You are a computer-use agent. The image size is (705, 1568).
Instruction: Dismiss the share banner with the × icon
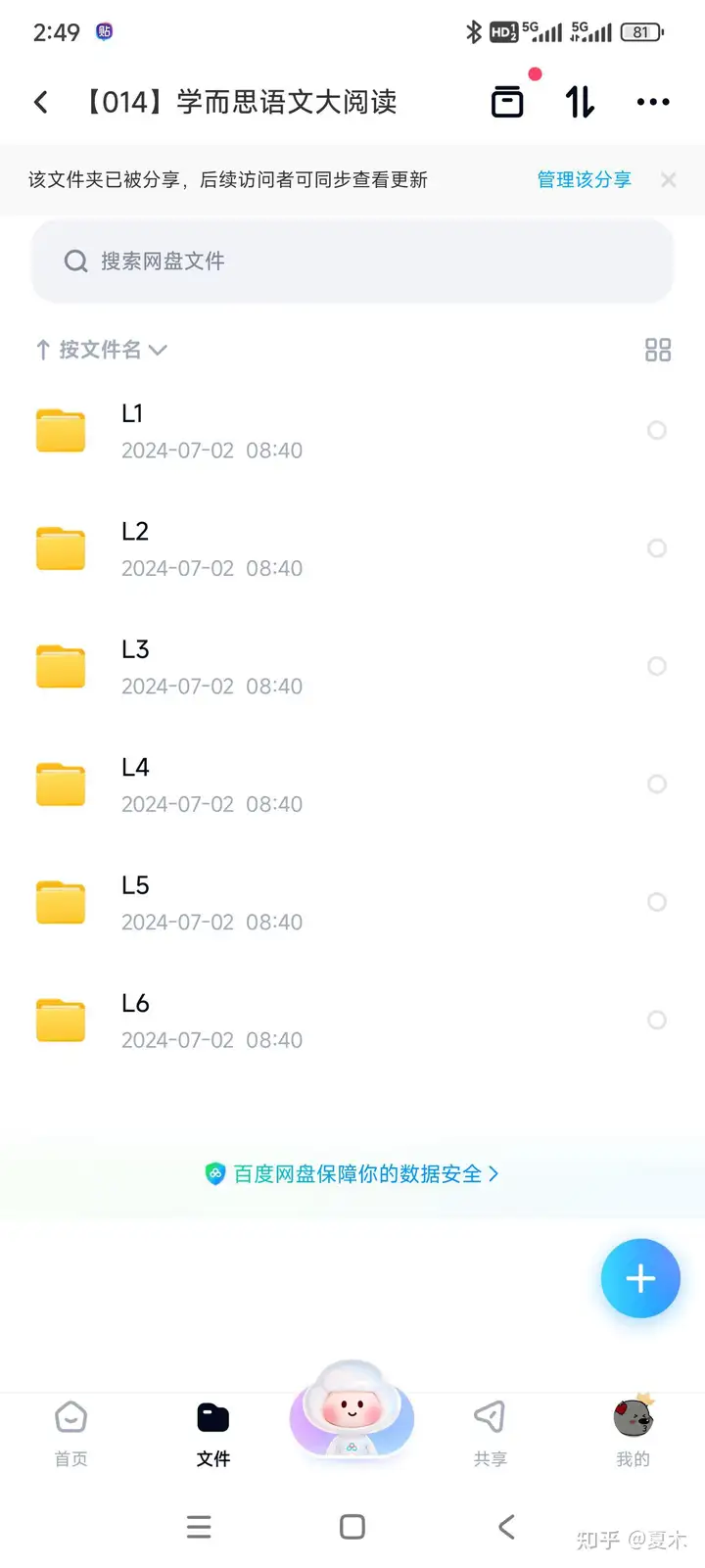668,180
